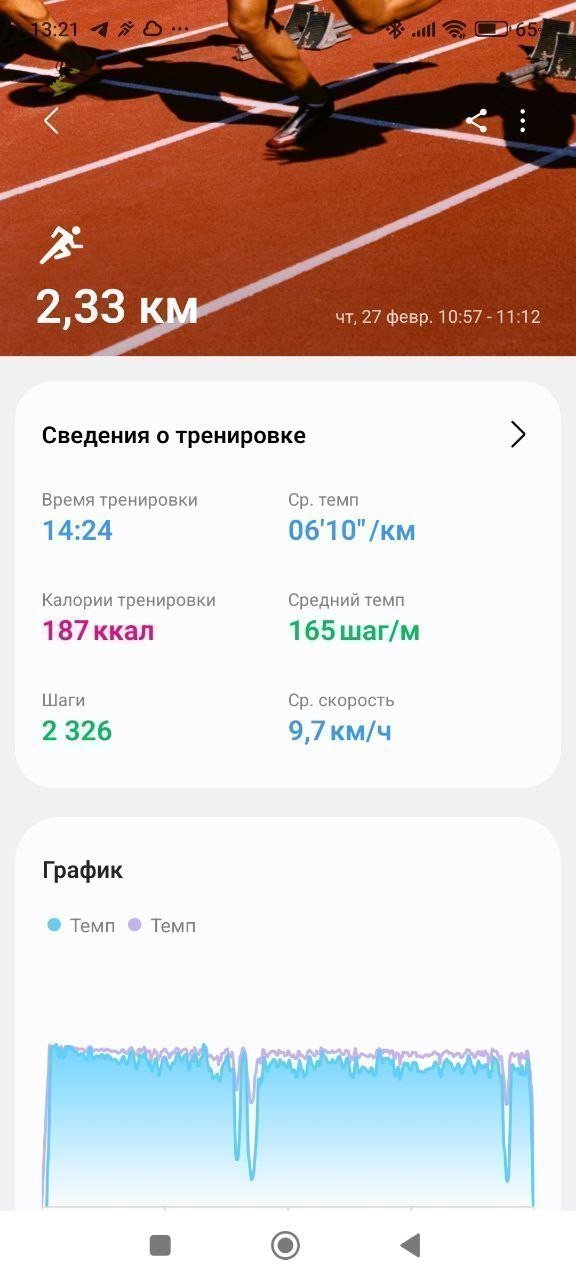Tap the system home button
Image resolution: width=576 pixels, height=1280 pixels.
point(286,1245)
